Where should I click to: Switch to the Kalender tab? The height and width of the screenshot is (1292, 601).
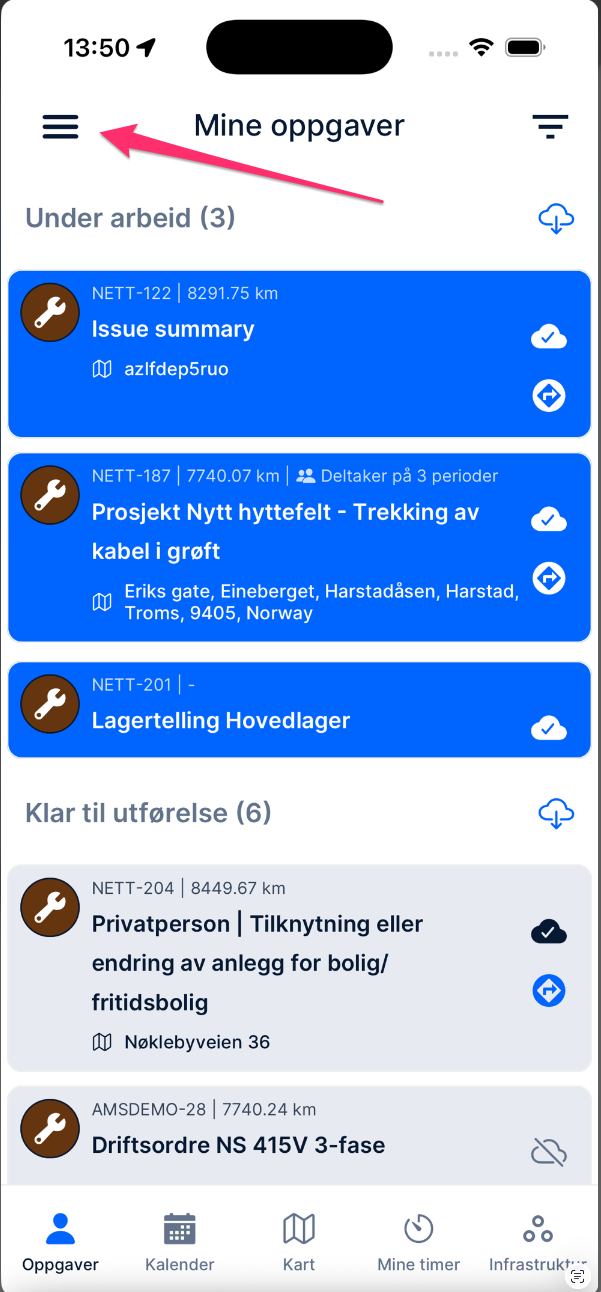(x=180, y=1242)
